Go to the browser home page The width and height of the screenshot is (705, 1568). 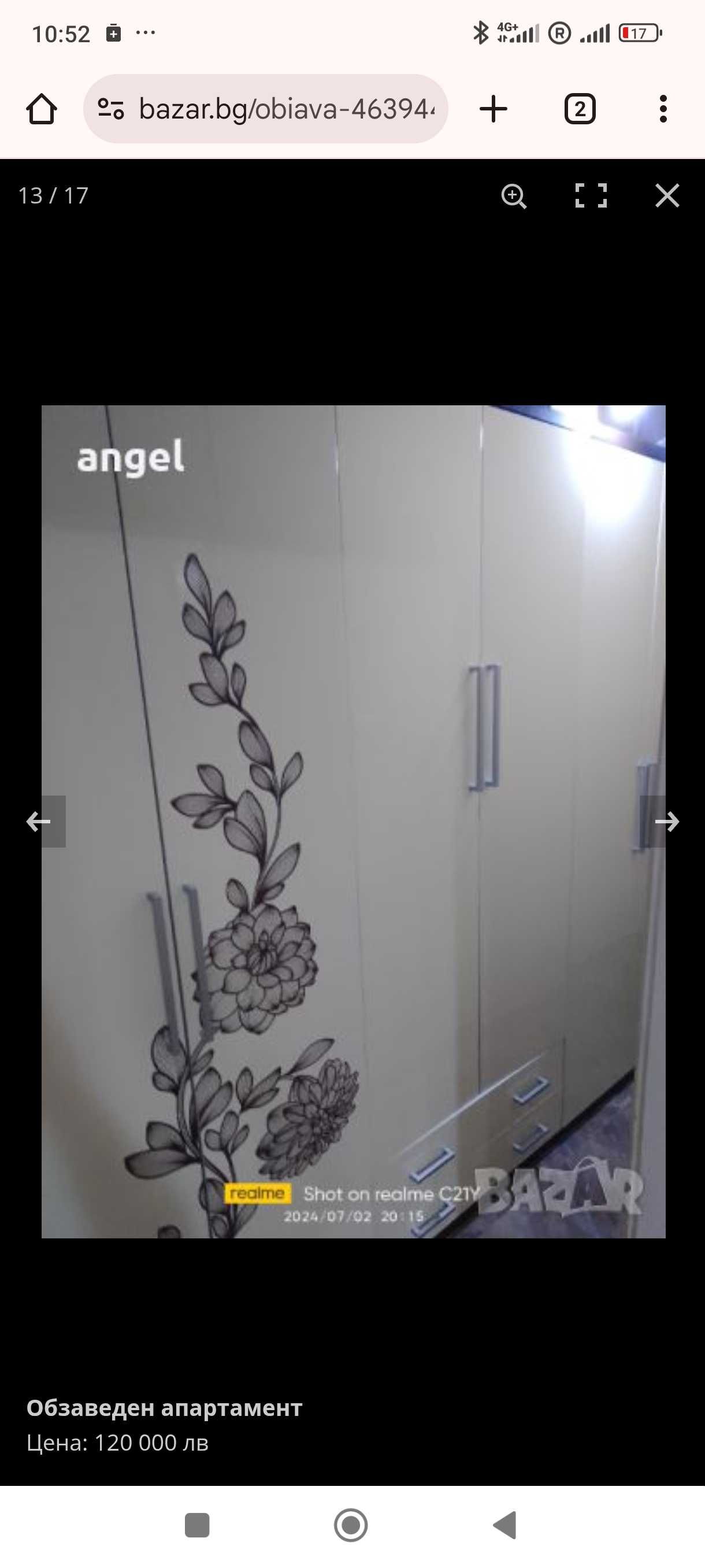(42, 109)
